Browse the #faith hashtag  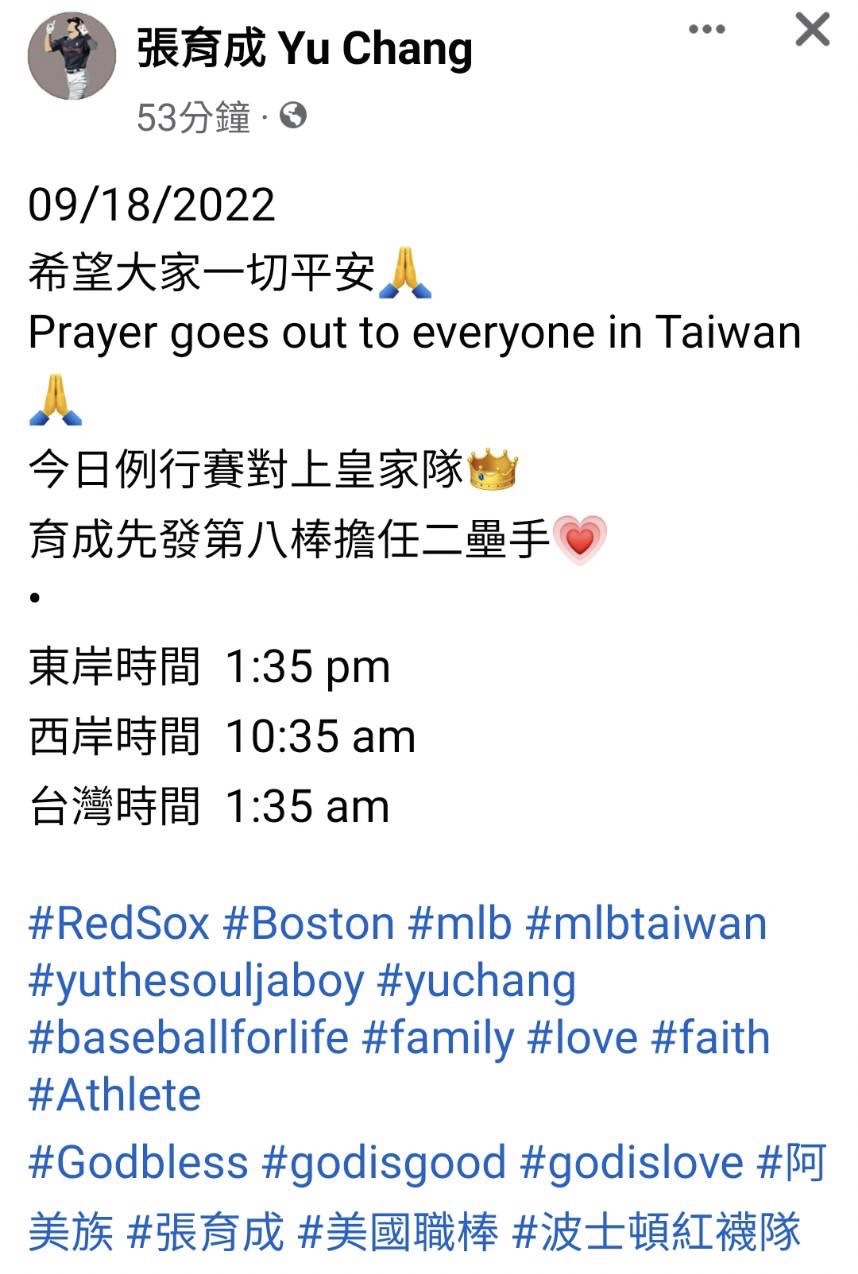click(x=711, y=1038)
